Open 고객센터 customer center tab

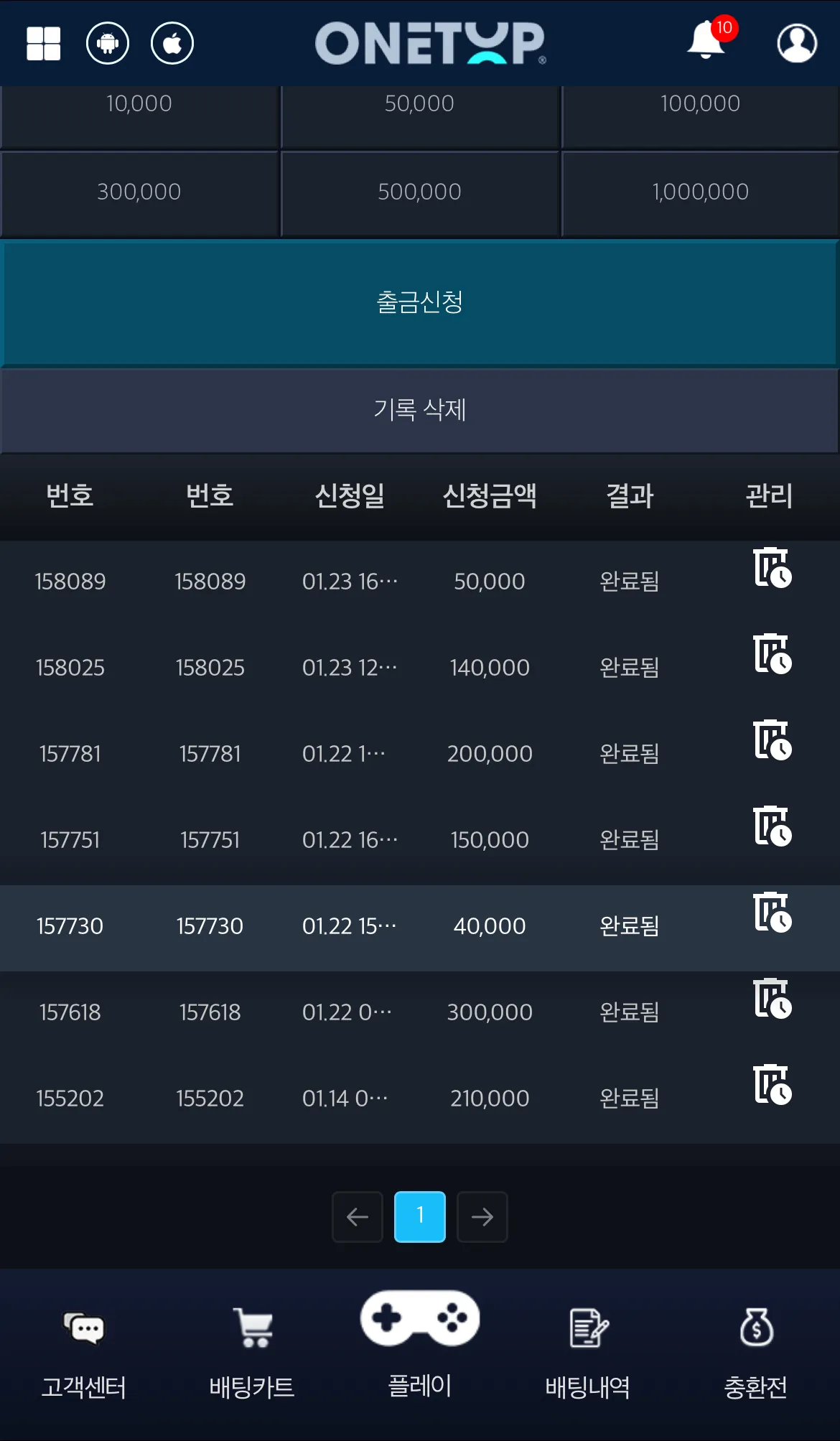coord(84,1355)
